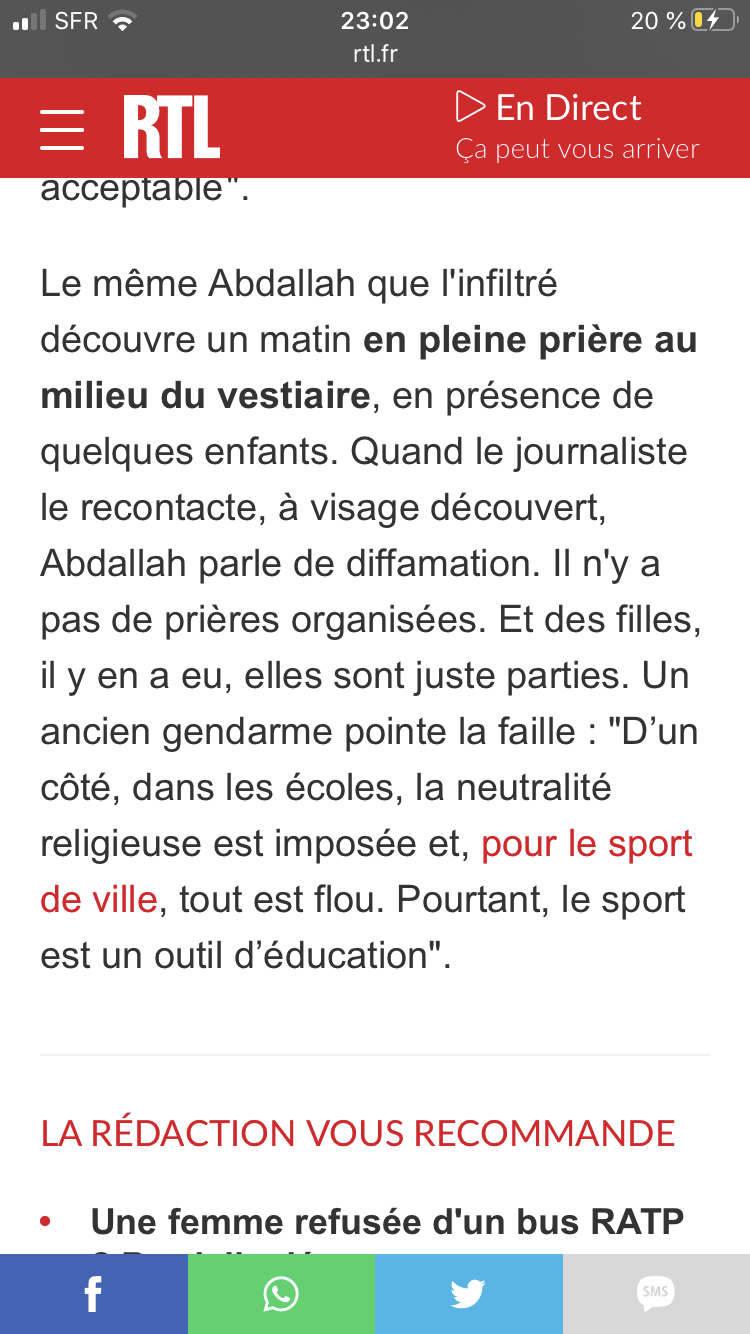Share the article via WhatsApp
This screenshot has height=1334, width=750.
(x=281, y=1294)
